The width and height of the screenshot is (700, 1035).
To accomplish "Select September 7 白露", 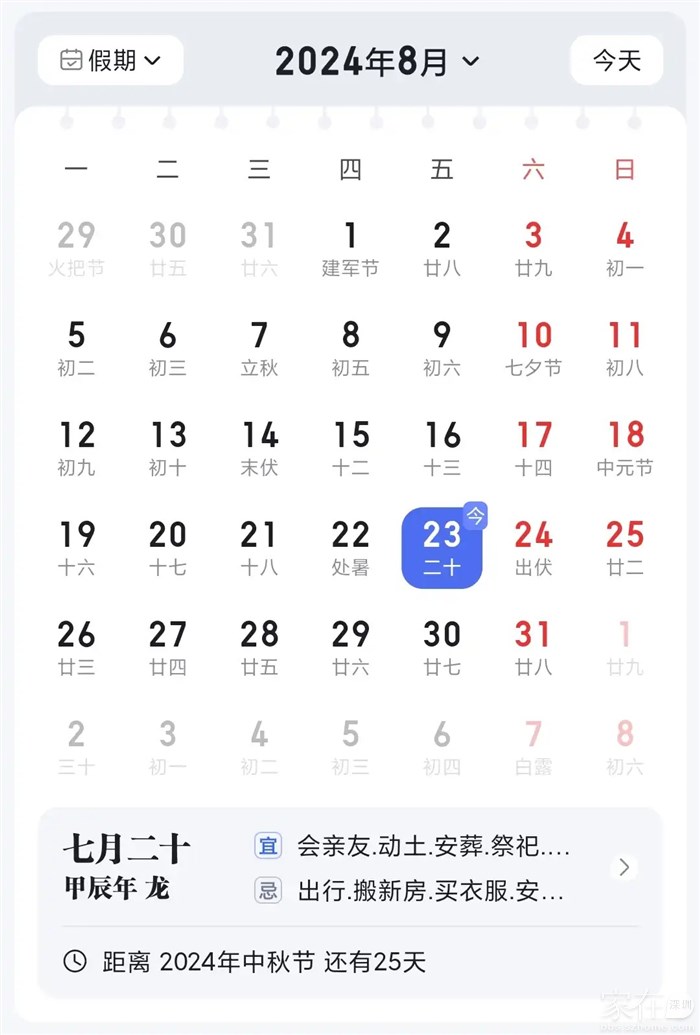I will pos(533,747).
